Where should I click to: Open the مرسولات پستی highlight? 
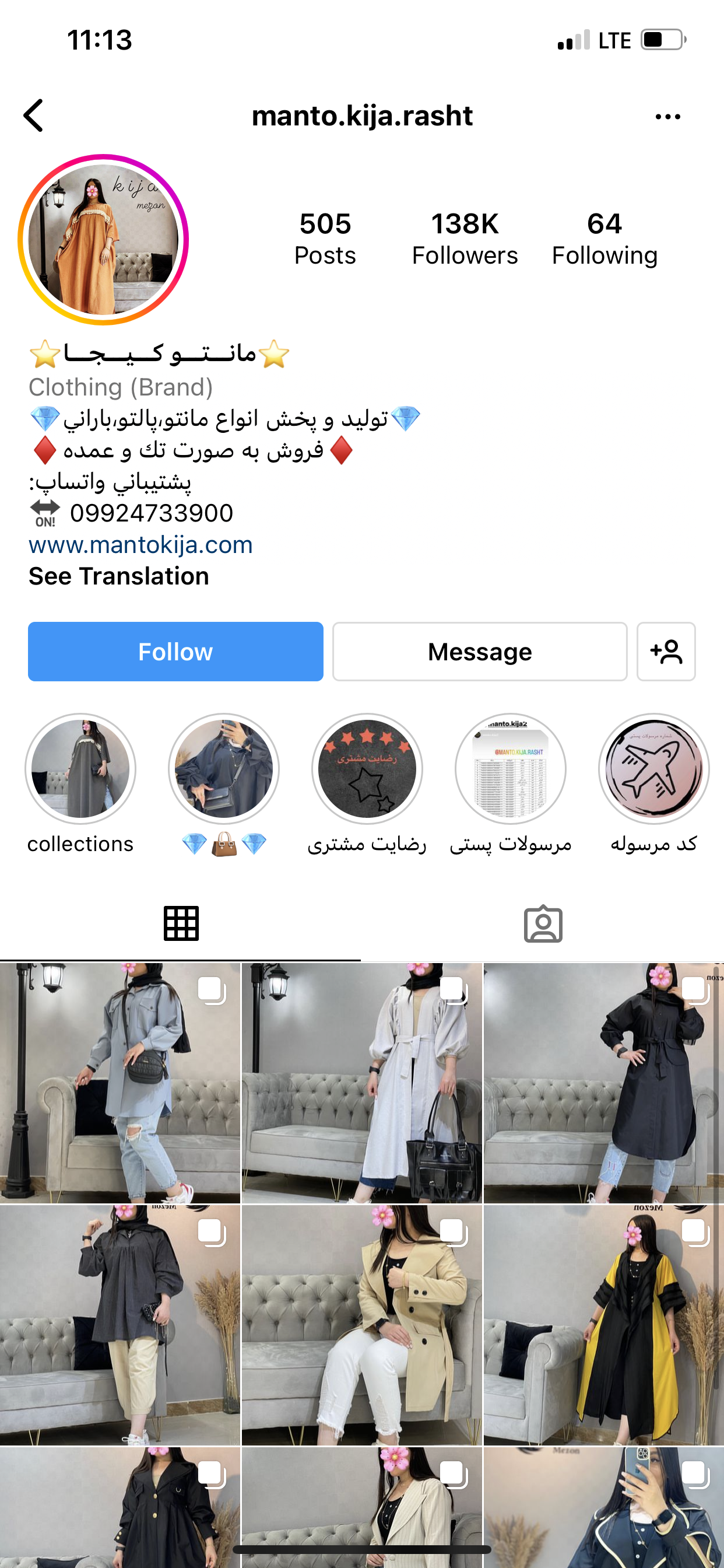tap(511, 769)
